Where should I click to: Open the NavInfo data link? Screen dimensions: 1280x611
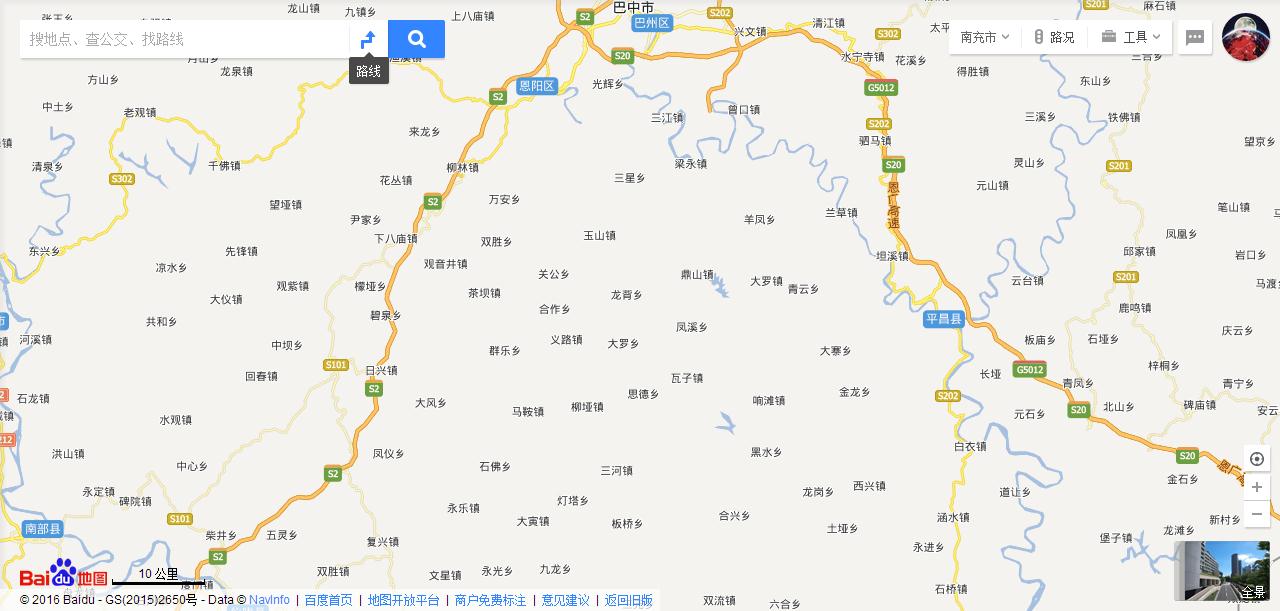[269, 600]
